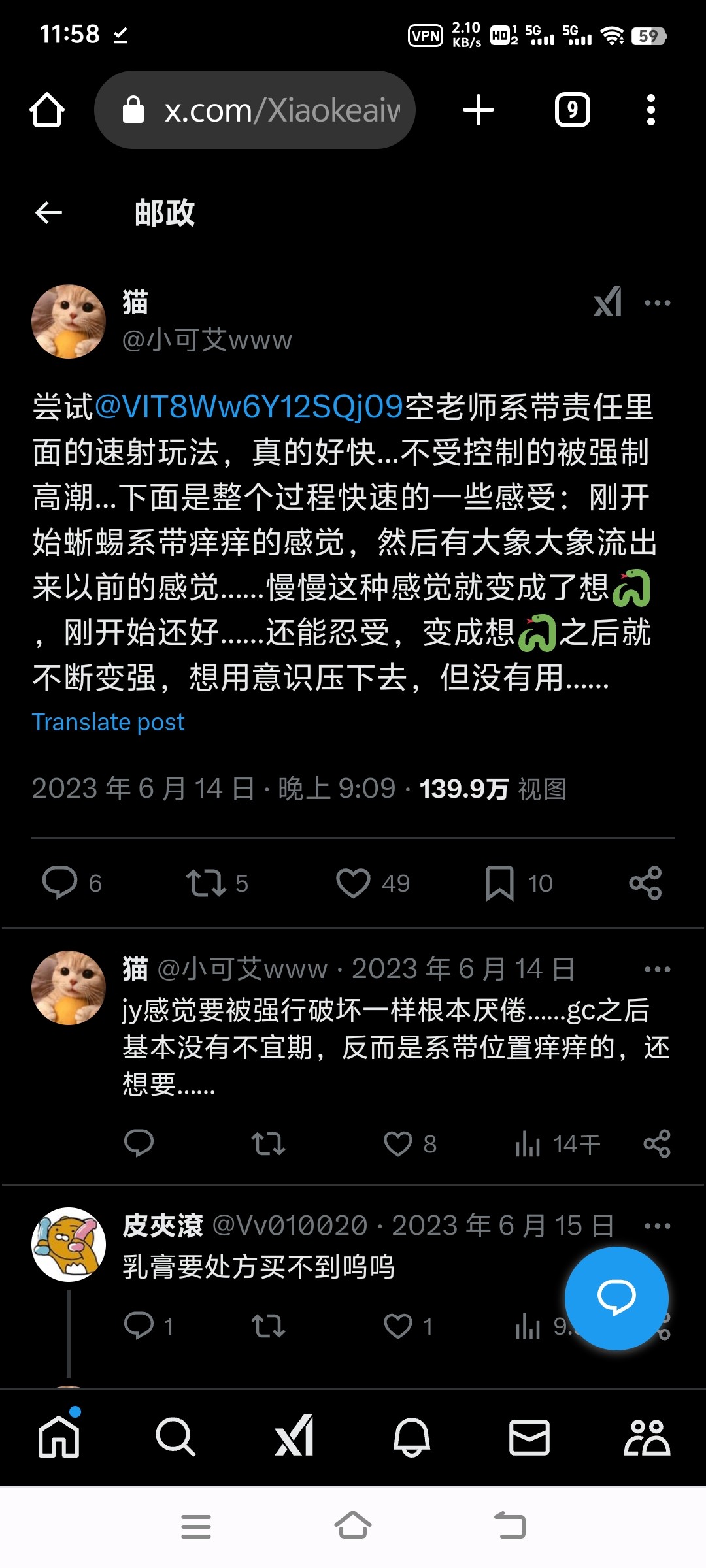706x1568 pixels.
Task: Tap Translate post
Action: (109, 722)
